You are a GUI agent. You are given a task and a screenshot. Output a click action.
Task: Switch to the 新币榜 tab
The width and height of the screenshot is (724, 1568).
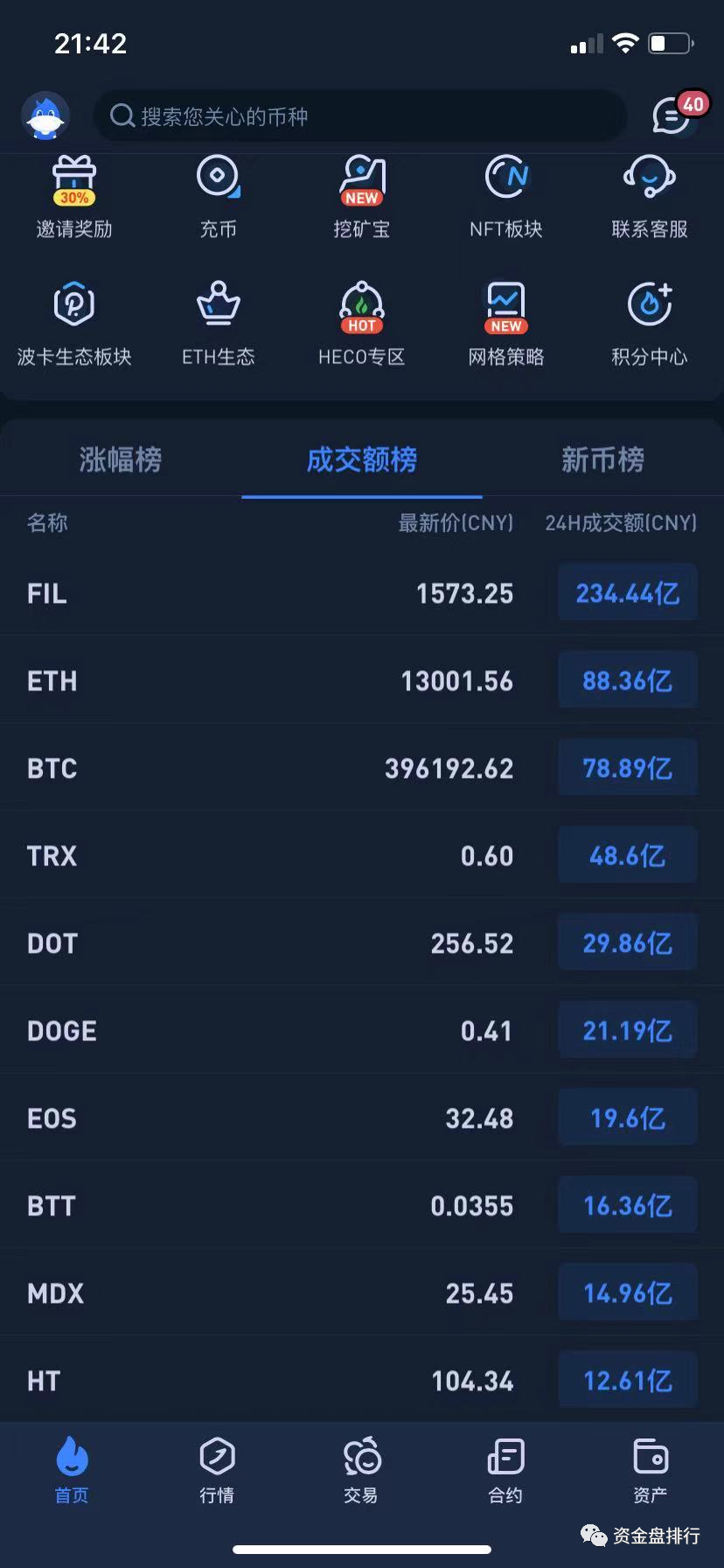click(x=602, y=459)
